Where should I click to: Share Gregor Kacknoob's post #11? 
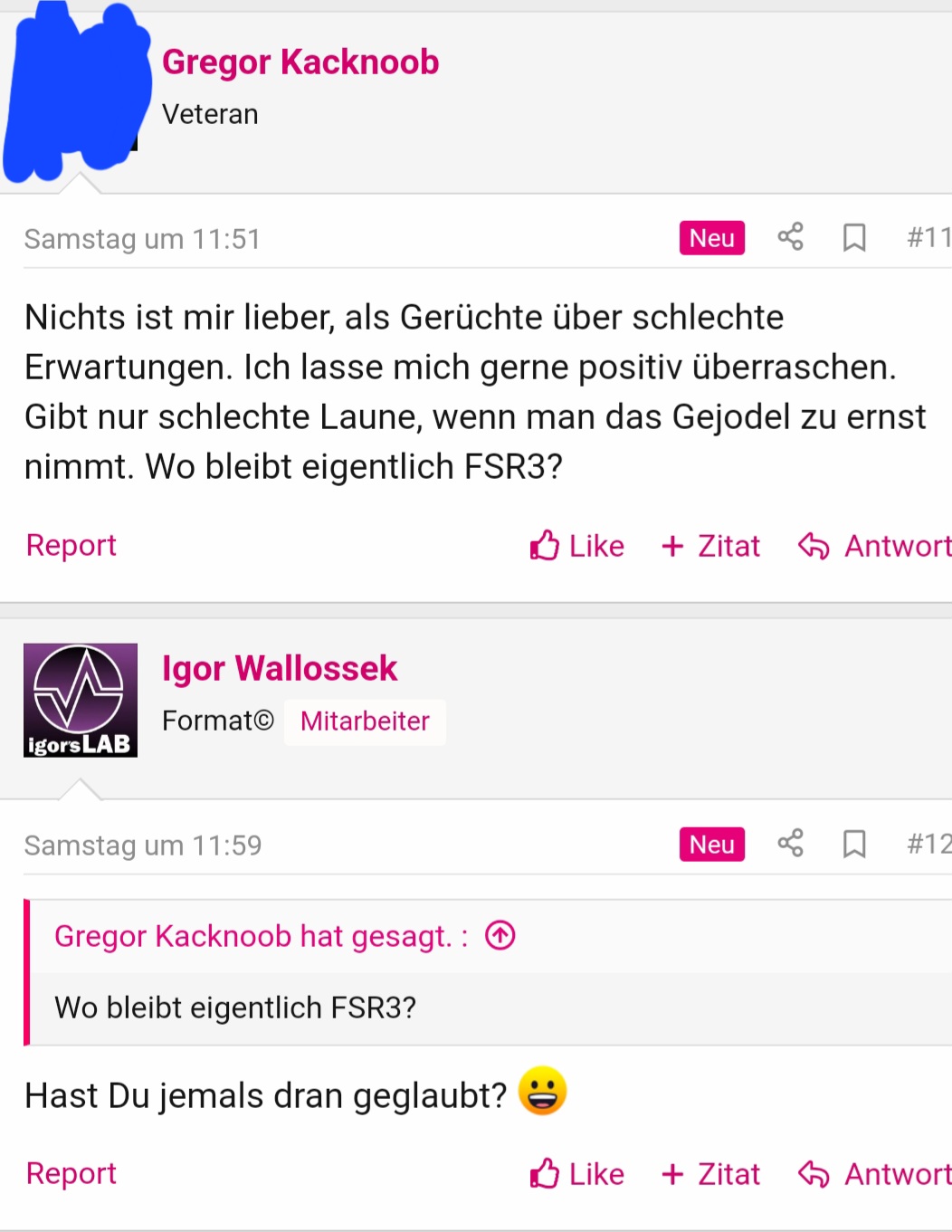tap(790, 237)
